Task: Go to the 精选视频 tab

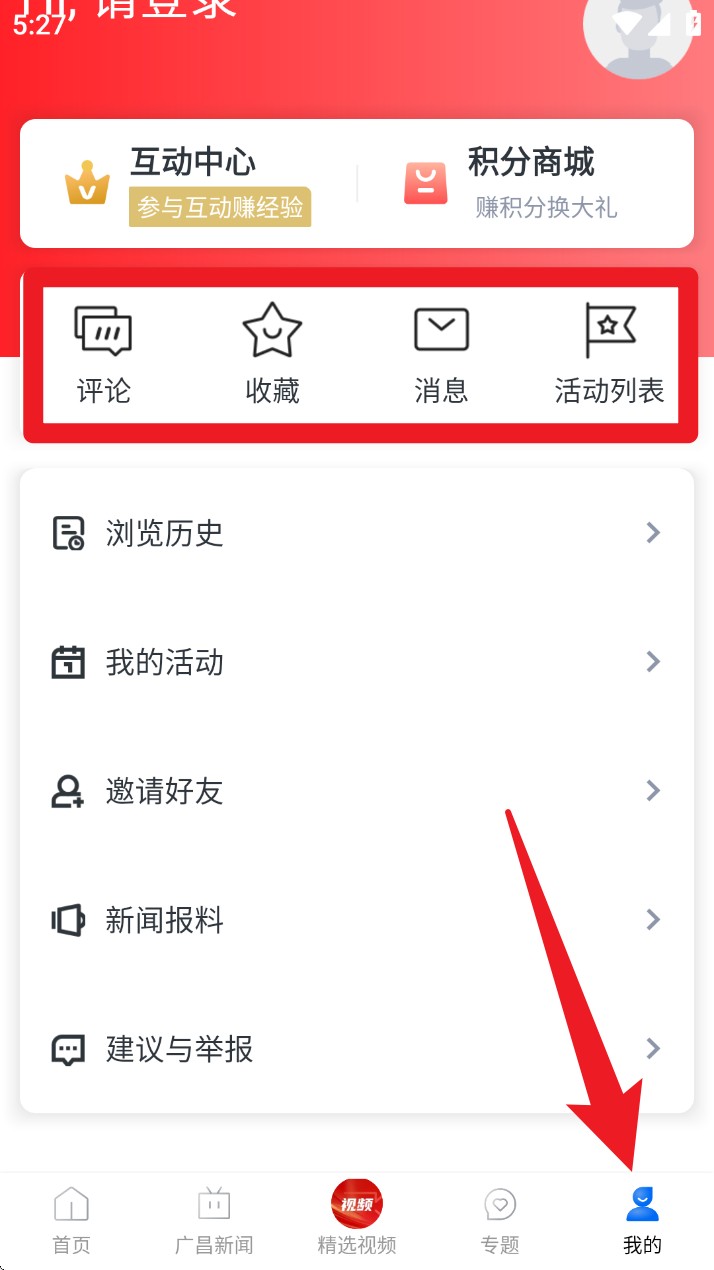Action: click(x=357, y=1220)
